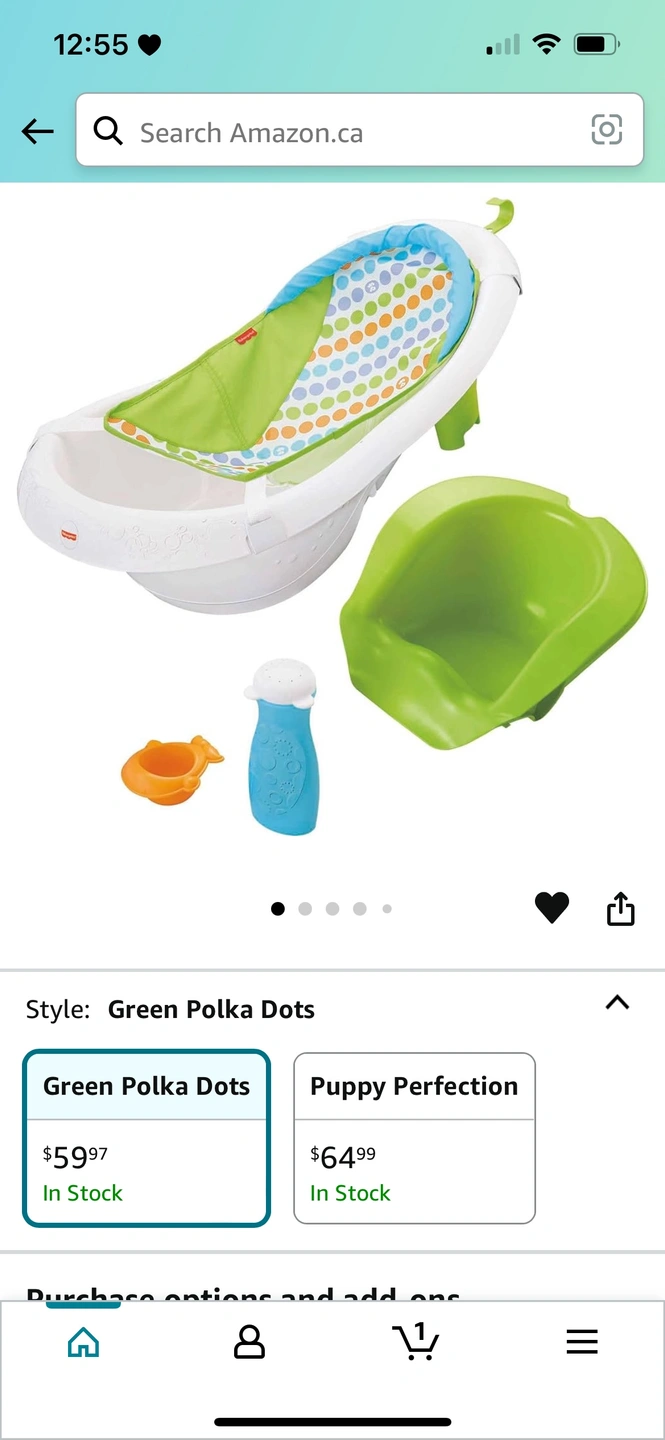Switch to the Home tab
The height and width of the screenshot is (1440, 665).
point(83,1342)
